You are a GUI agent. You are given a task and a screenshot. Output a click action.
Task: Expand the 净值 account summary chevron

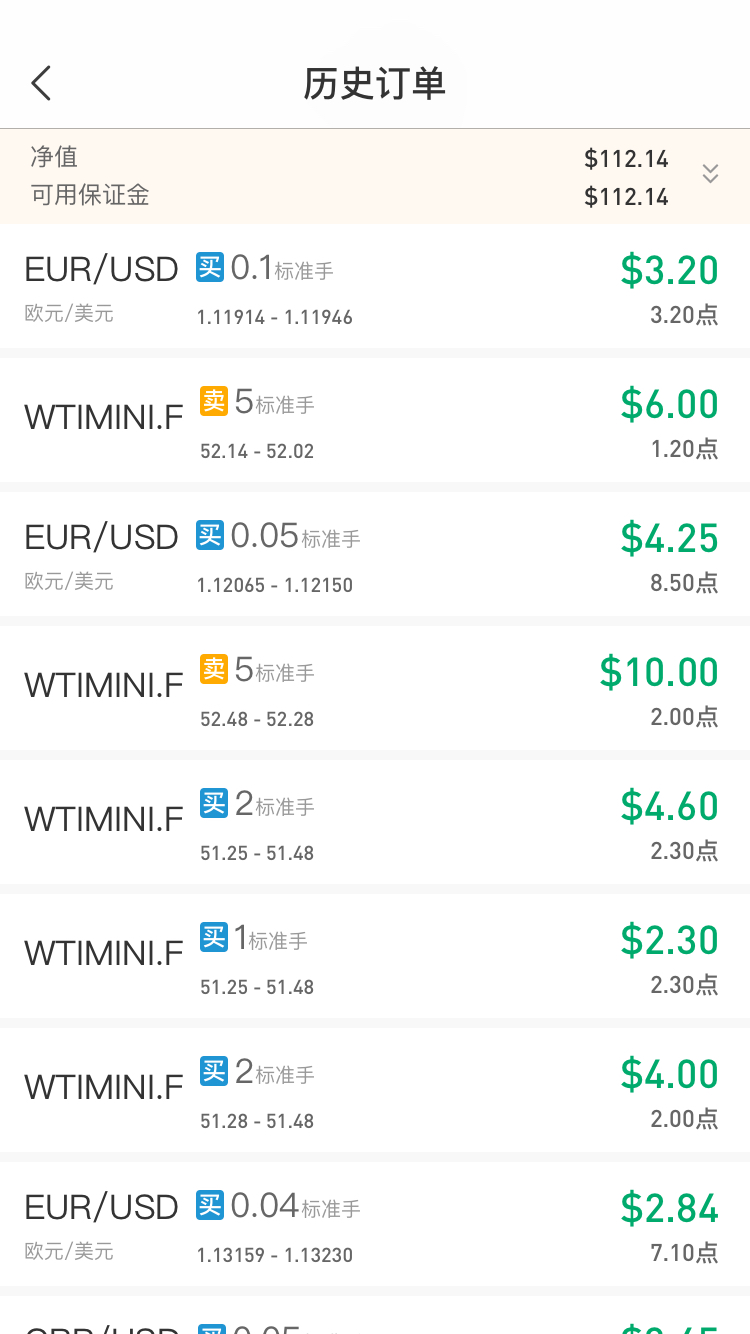(710, 174)
